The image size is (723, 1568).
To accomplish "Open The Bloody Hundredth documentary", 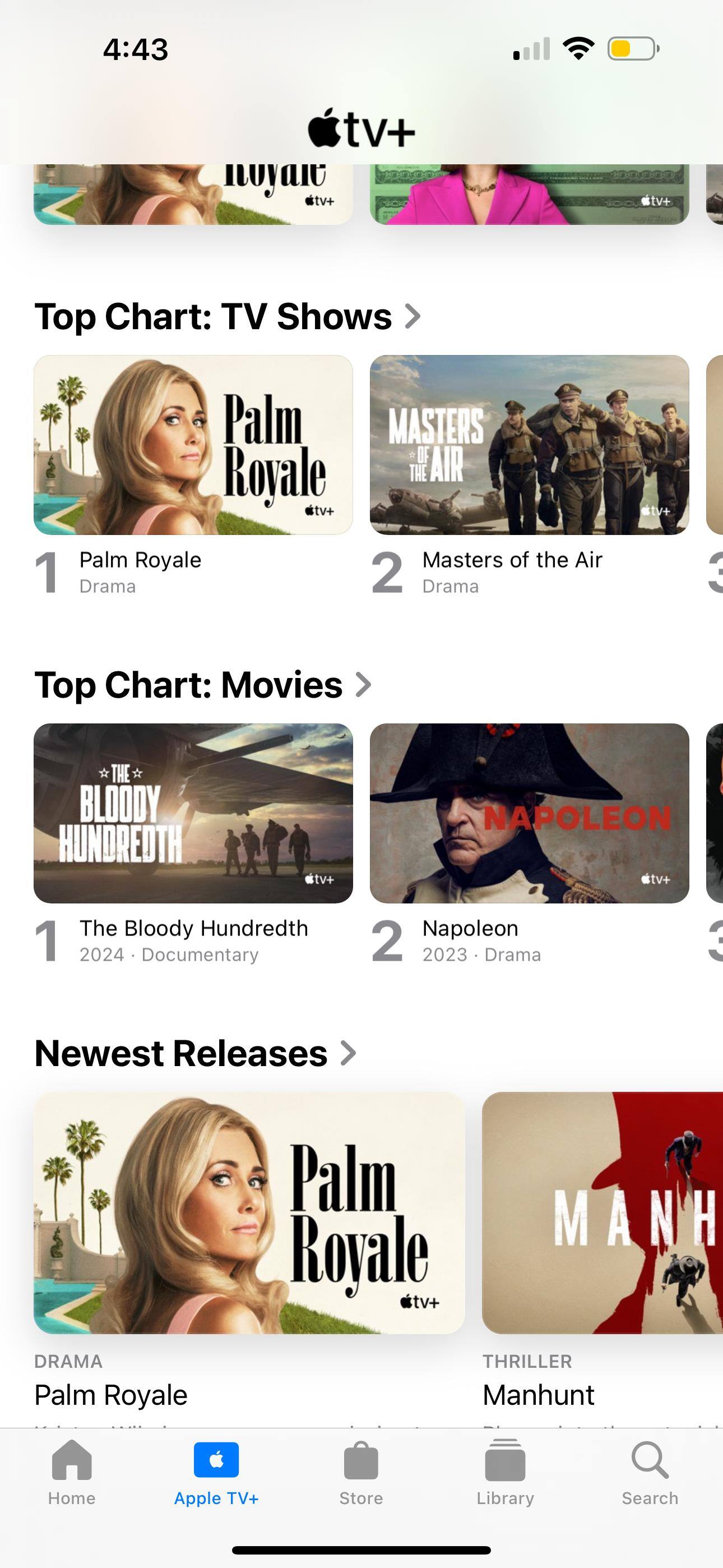I will [193, 813].
